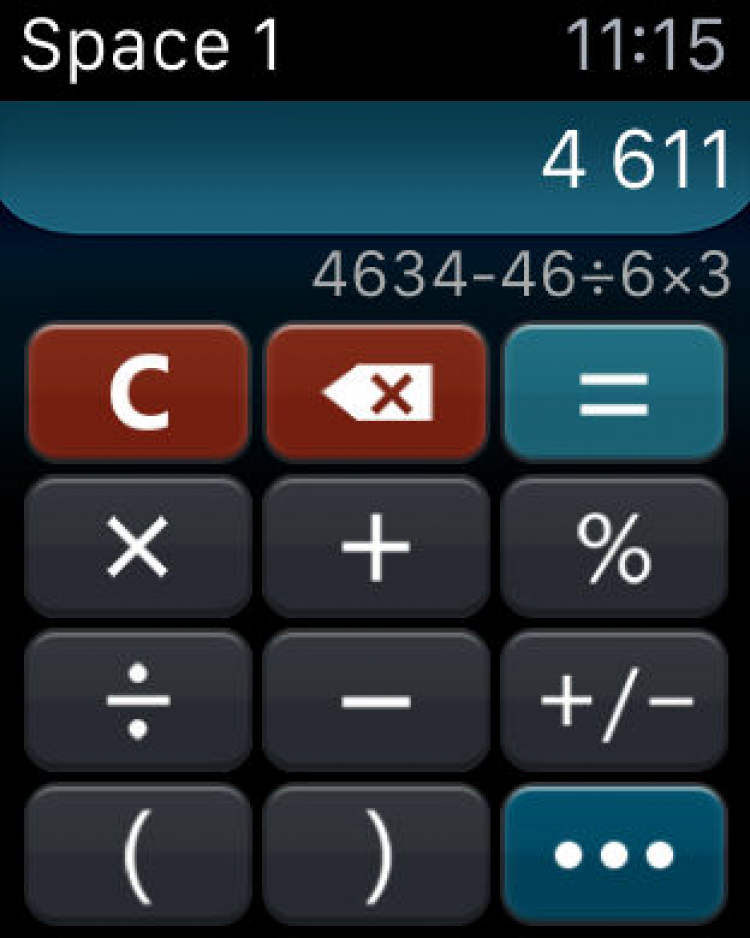The height and width of the screenshot is (938, 750).
Task: Select the division operator
Action: tap(137, 701)
